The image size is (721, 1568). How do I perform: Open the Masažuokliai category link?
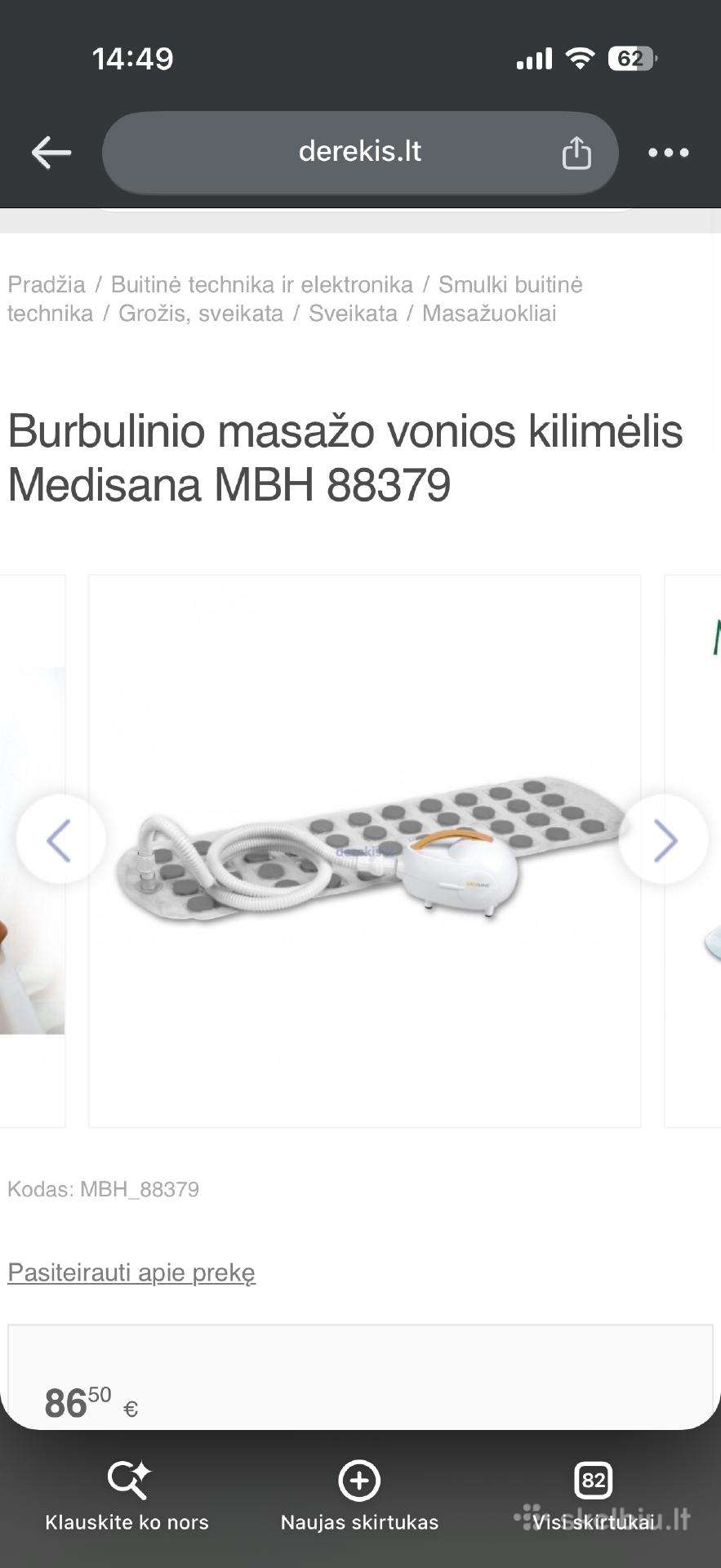coord(489,313)
